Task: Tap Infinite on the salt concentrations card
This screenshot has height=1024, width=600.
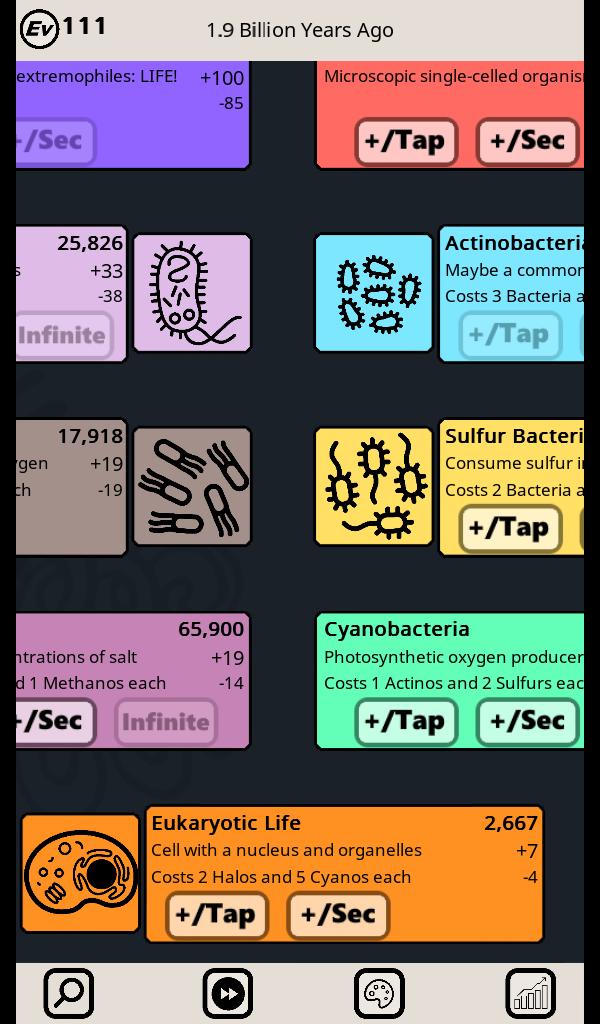Action: [165, 721]
